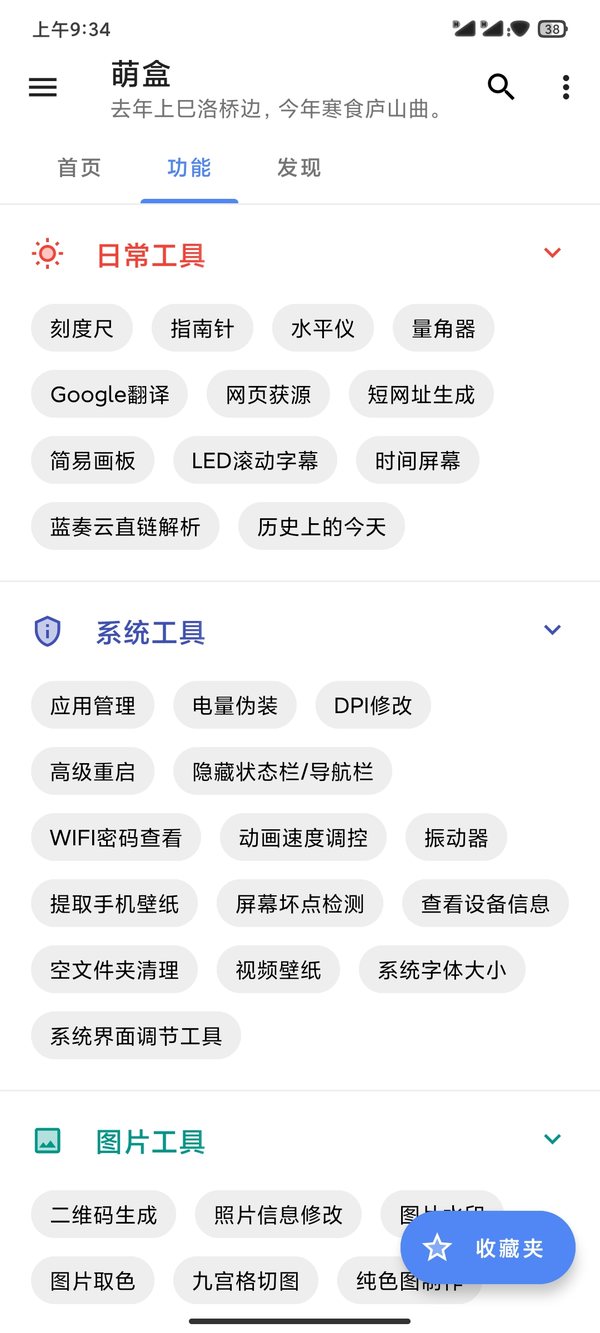Tap the 九宫格切图 chip
Image resolution: width=600 pixels, height=1333 pixels.
coord(246,1281)
